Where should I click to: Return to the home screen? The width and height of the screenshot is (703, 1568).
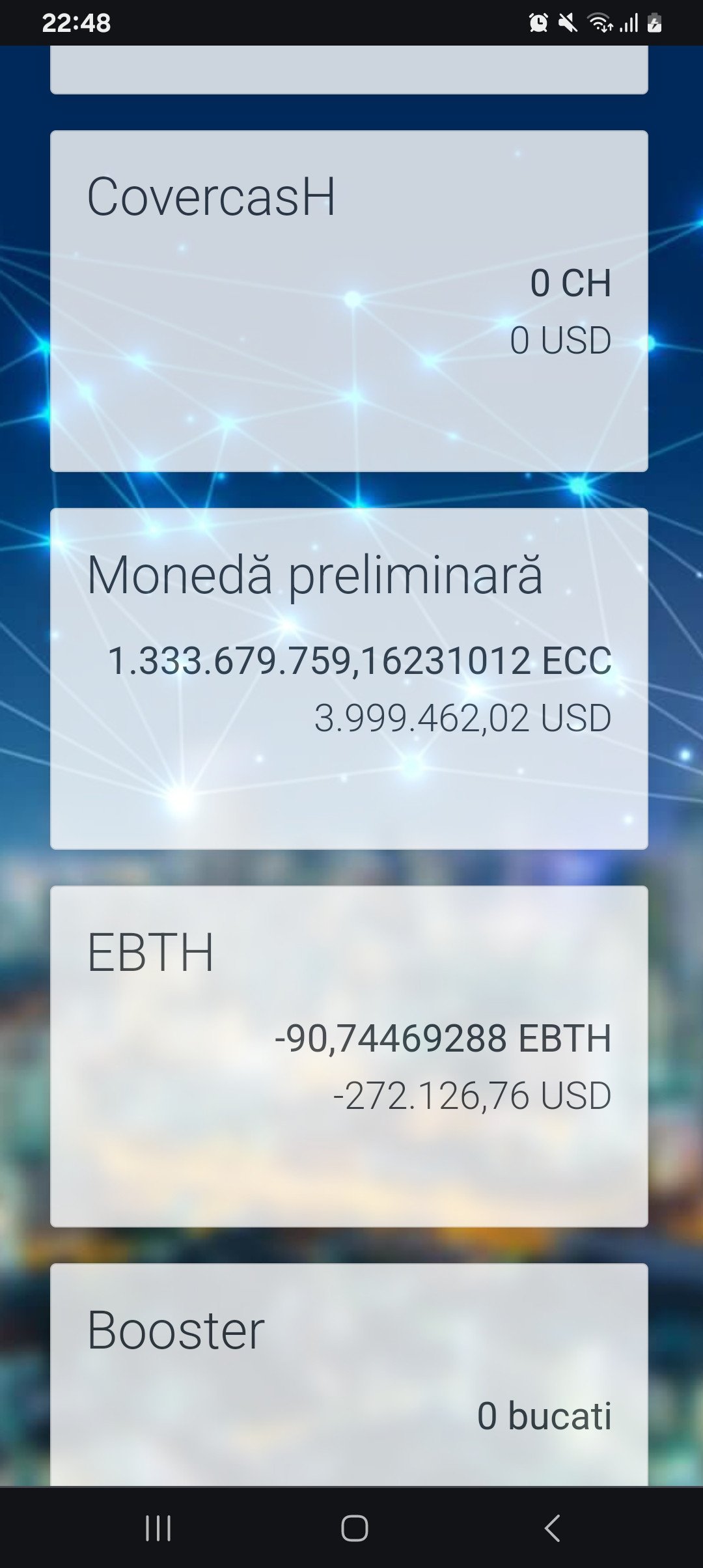354,1528
